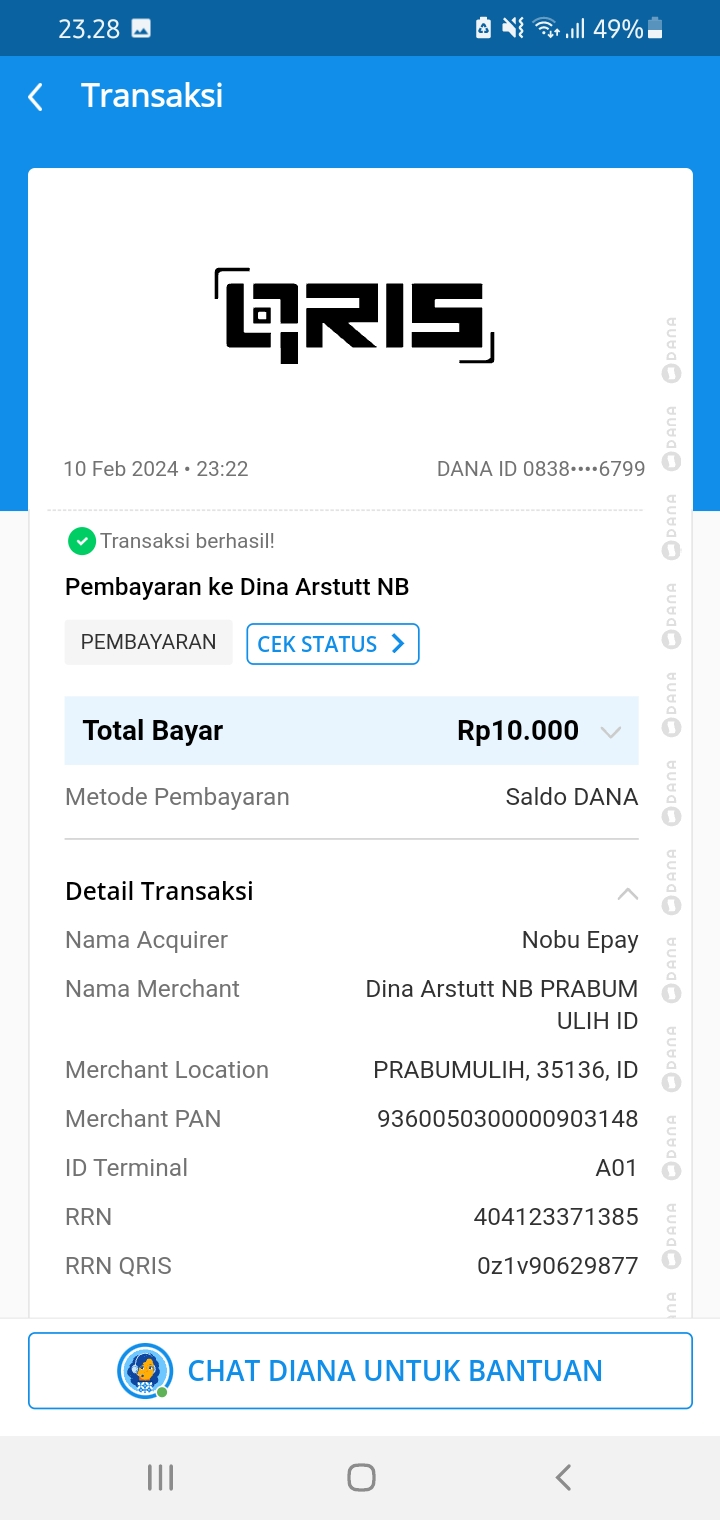
Task: Open Chat Diana untuk Bantuan
Action: (360, 1370)
